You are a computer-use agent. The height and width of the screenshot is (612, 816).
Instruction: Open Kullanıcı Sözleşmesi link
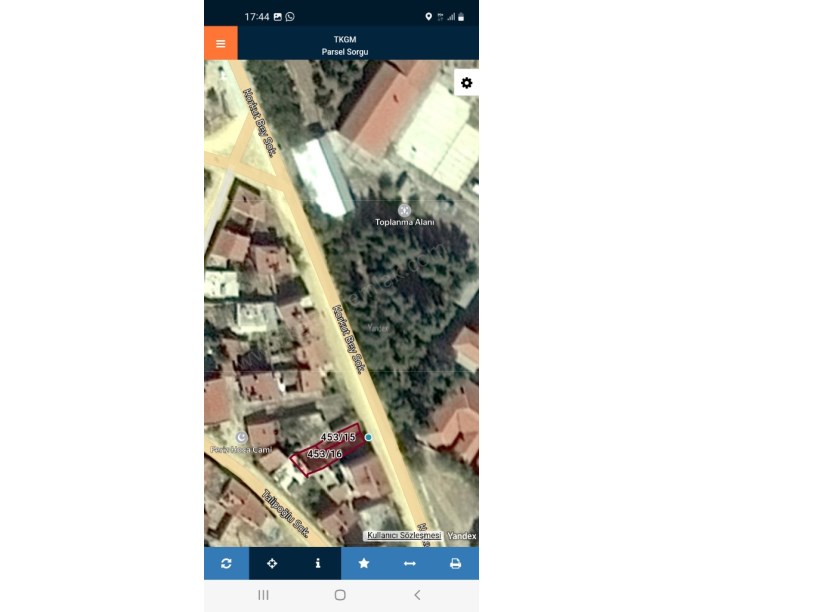point(404,536)
